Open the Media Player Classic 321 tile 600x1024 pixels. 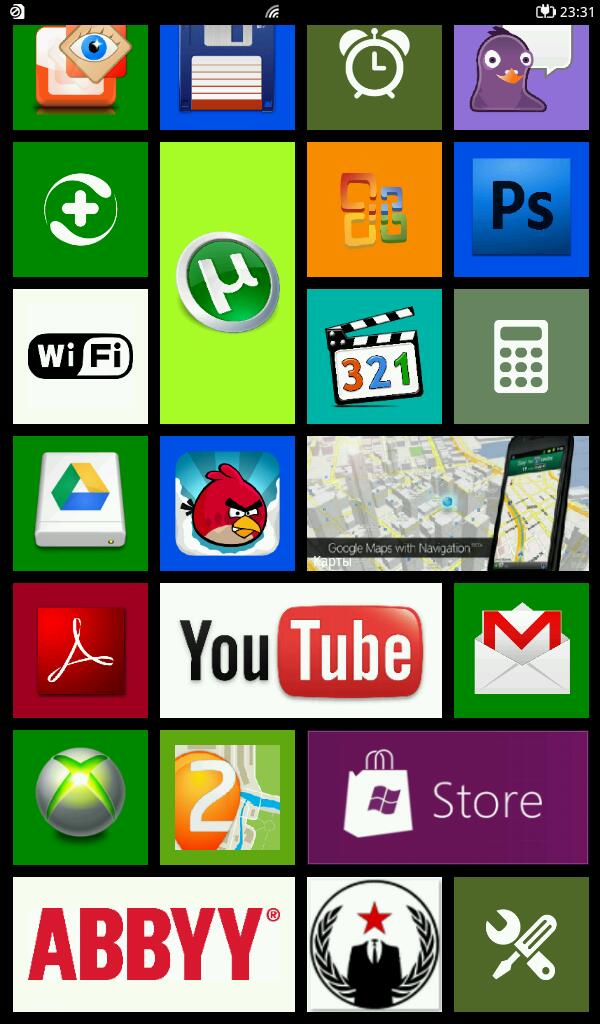coord(374,357)
